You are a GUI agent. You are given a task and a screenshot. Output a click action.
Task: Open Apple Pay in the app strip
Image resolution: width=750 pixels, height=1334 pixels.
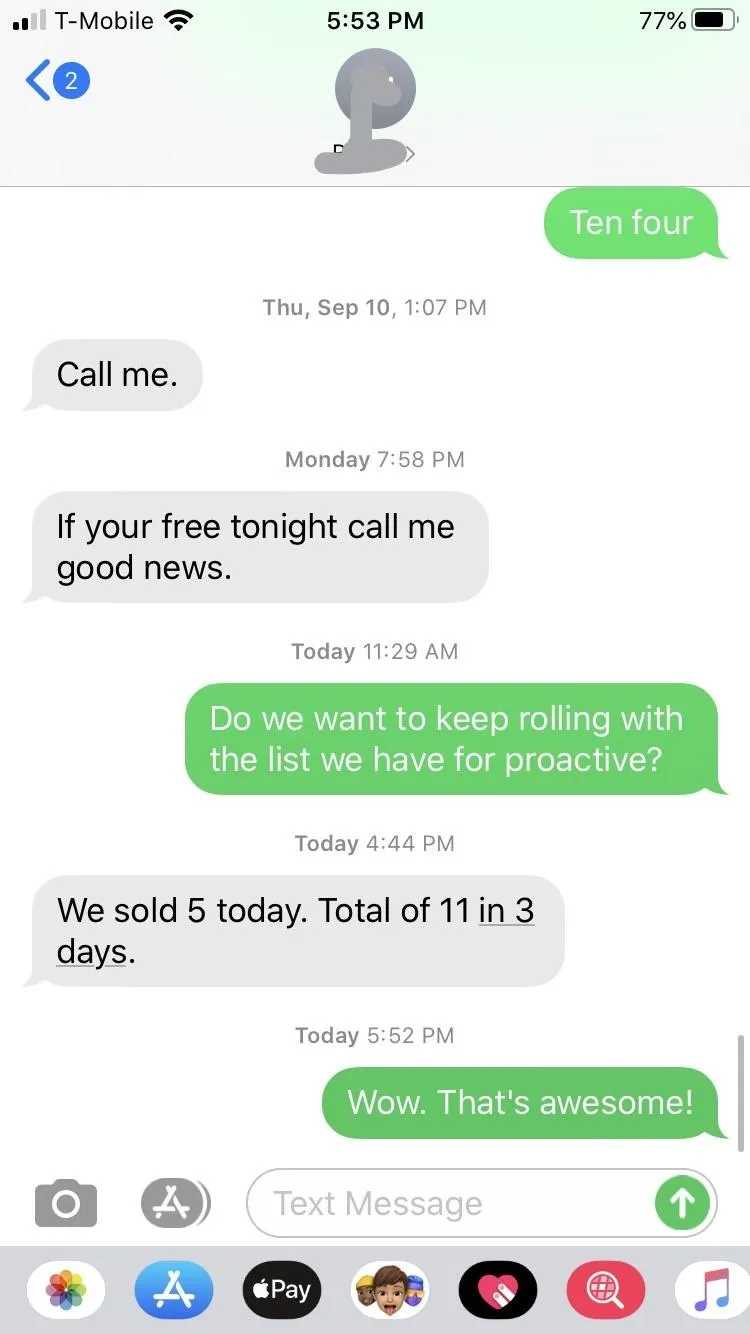(x=281, y=1290)
